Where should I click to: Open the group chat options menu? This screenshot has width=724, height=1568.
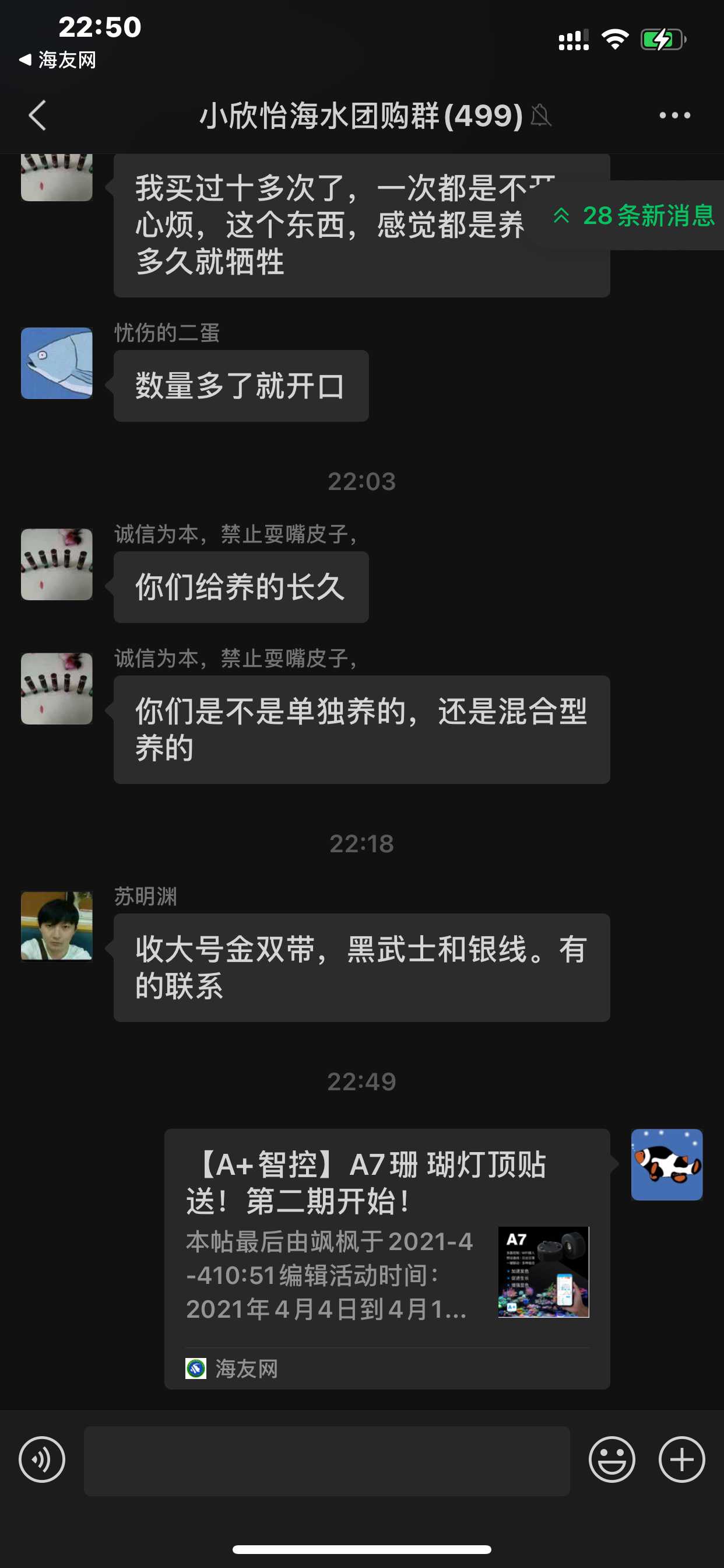674,115
